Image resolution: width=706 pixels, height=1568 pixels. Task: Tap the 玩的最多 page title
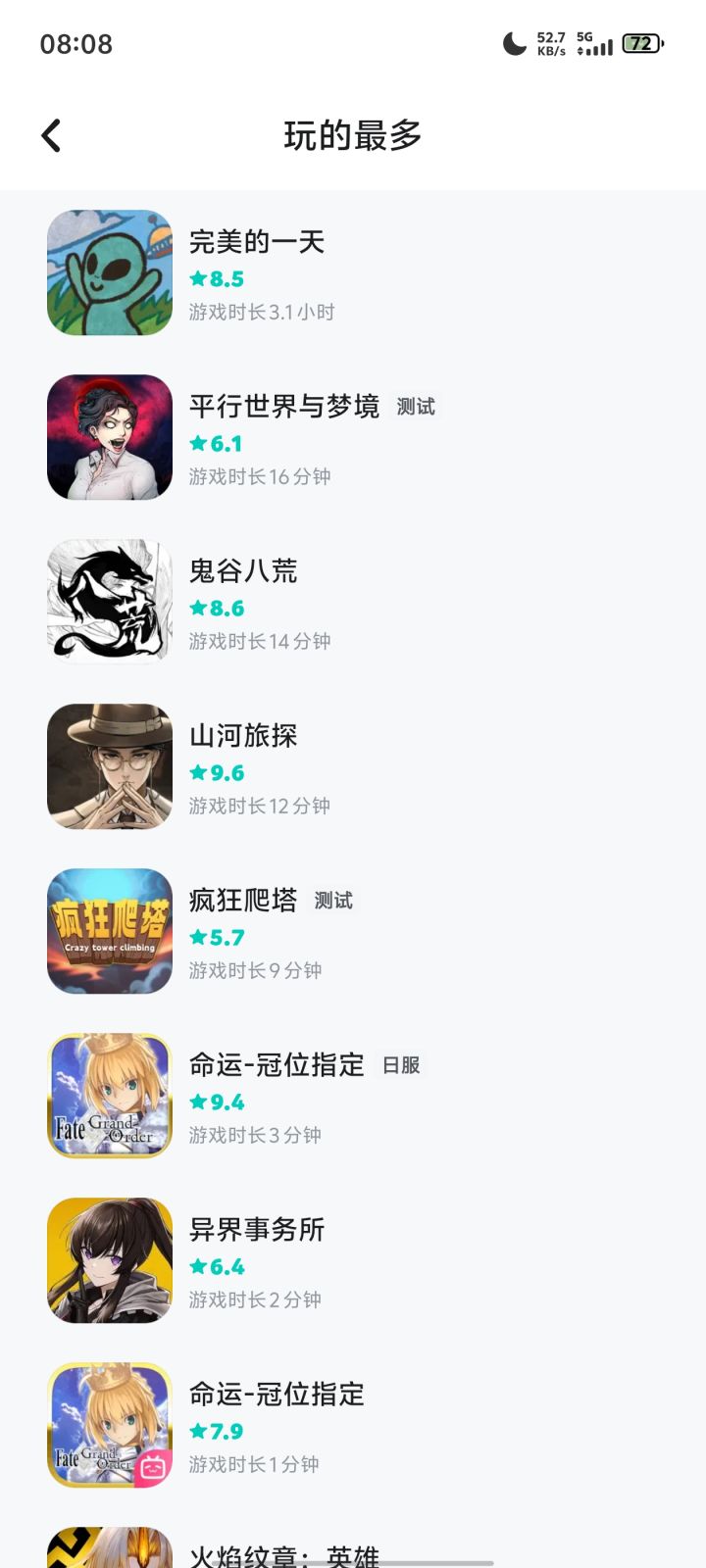(353, 135)
